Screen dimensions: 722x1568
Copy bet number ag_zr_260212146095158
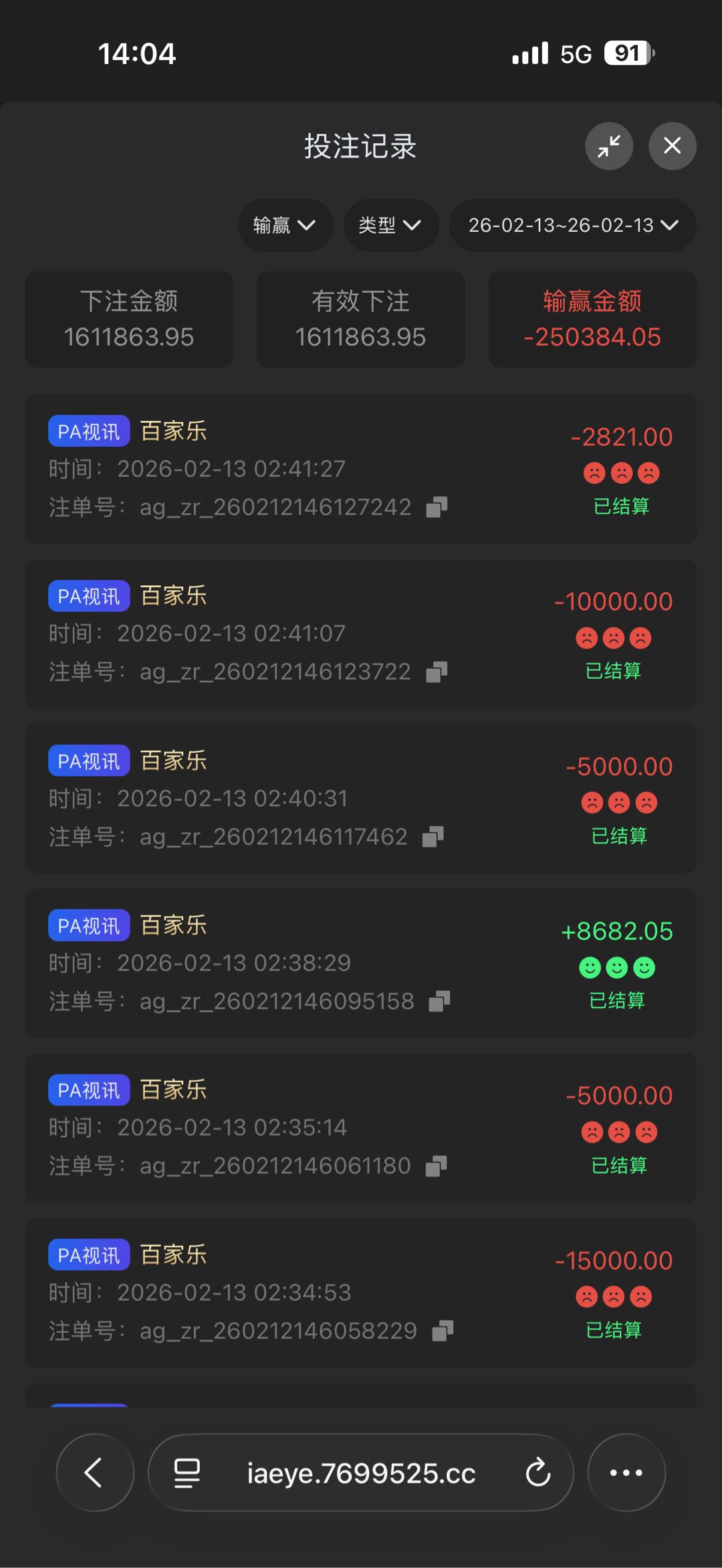point(439,1001)
